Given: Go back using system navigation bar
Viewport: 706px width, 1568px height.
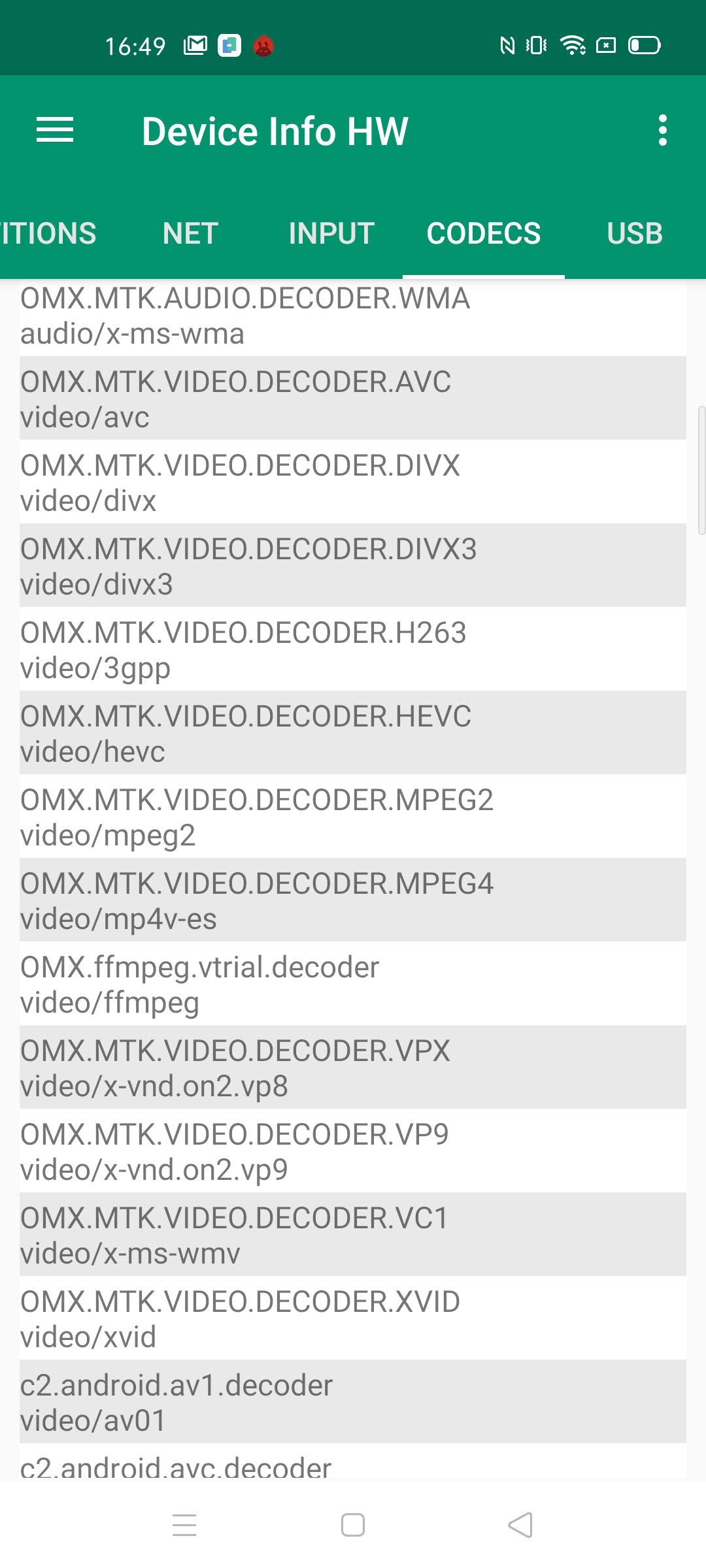Looking at the screenshot, I should pyautogui.click(x=520, y=1526).
